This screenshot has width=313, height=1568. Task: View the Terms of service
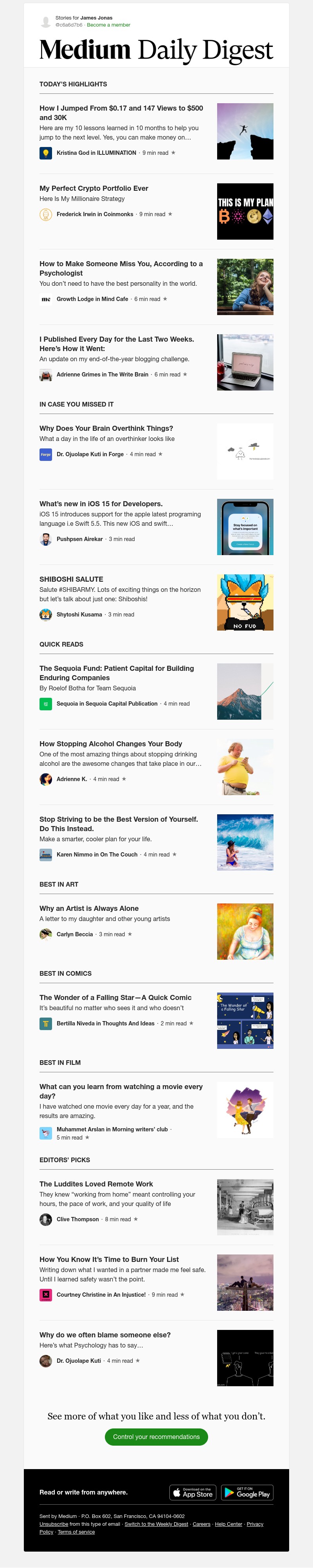[76, 1532]
